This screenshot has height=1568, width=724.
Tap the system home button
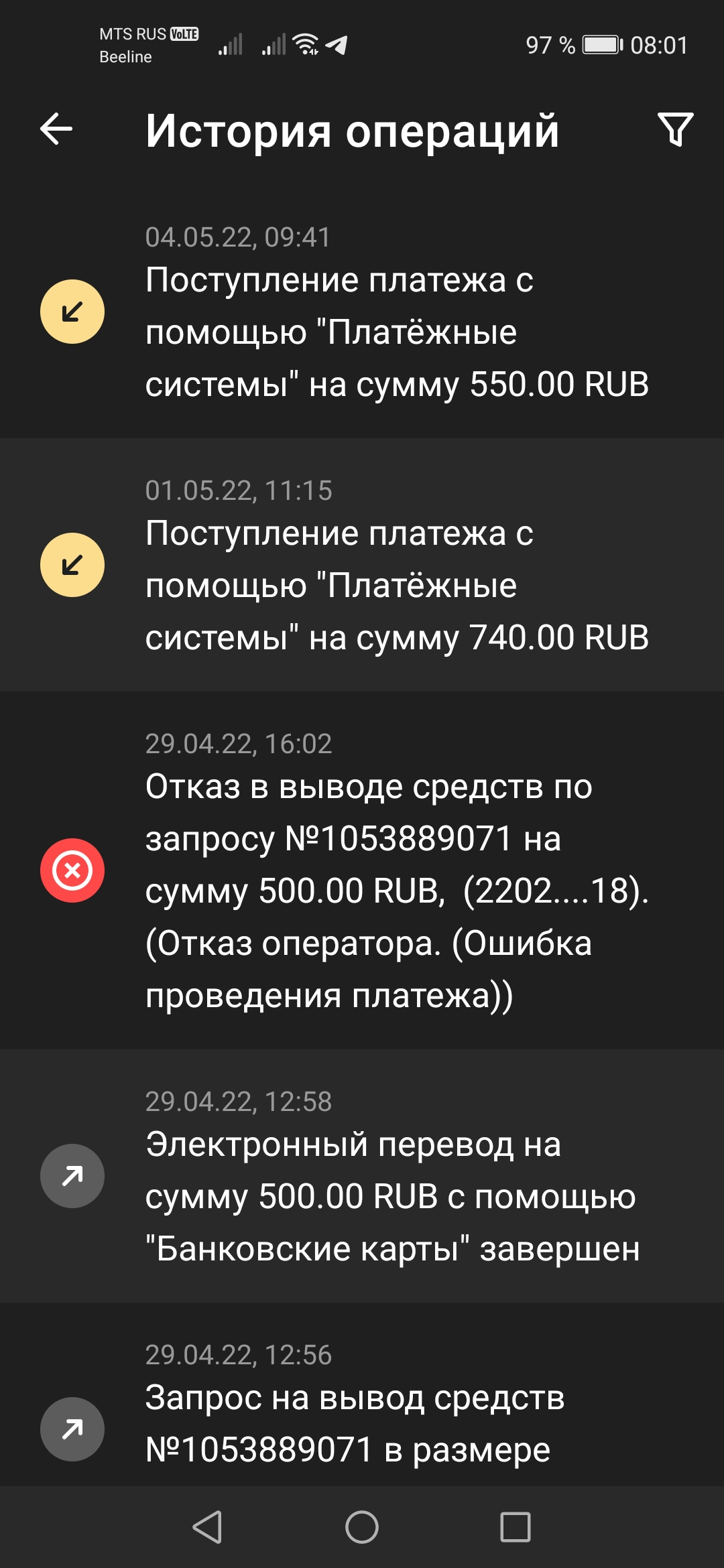(x=362, y=1528)
